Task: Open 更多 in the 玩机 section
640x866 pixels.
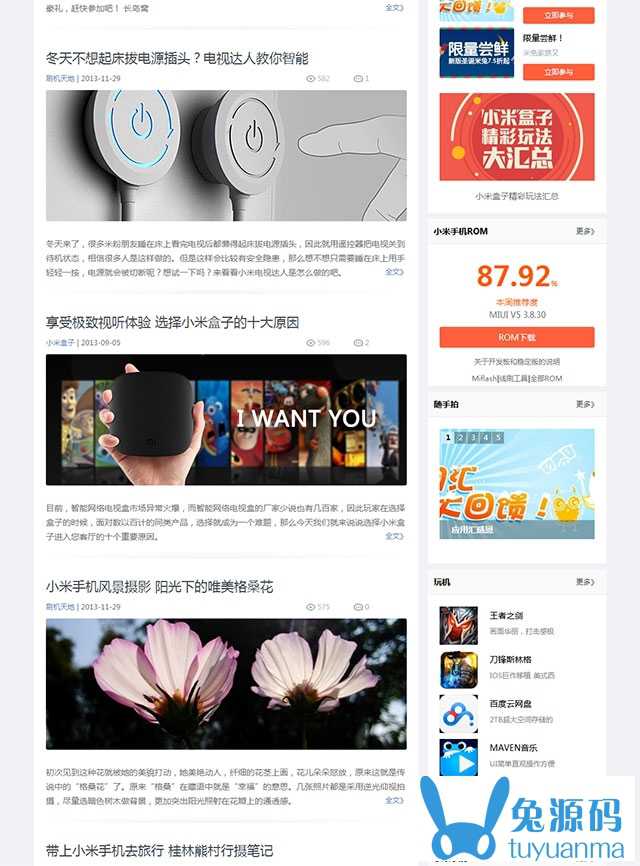Action: pos(584,581)
